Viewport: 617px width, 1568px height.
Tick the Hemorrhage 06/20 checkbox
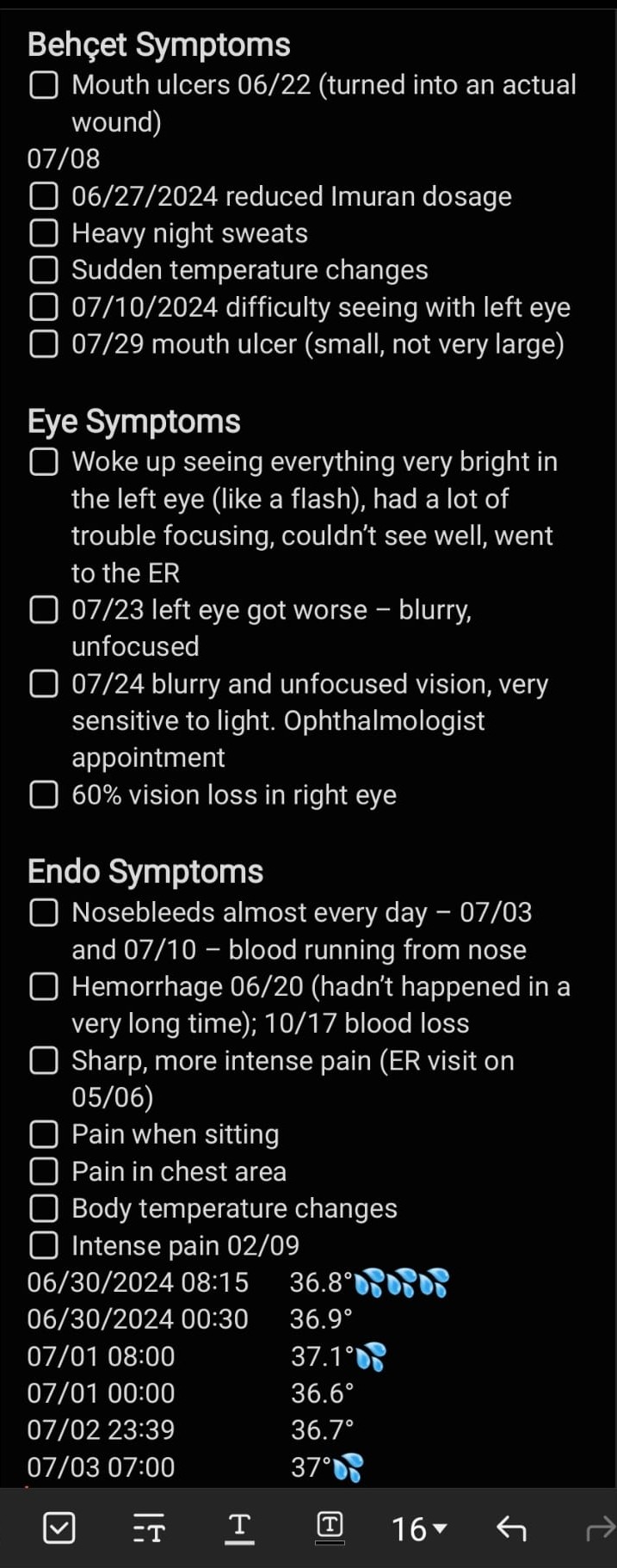tap(44, 987)
